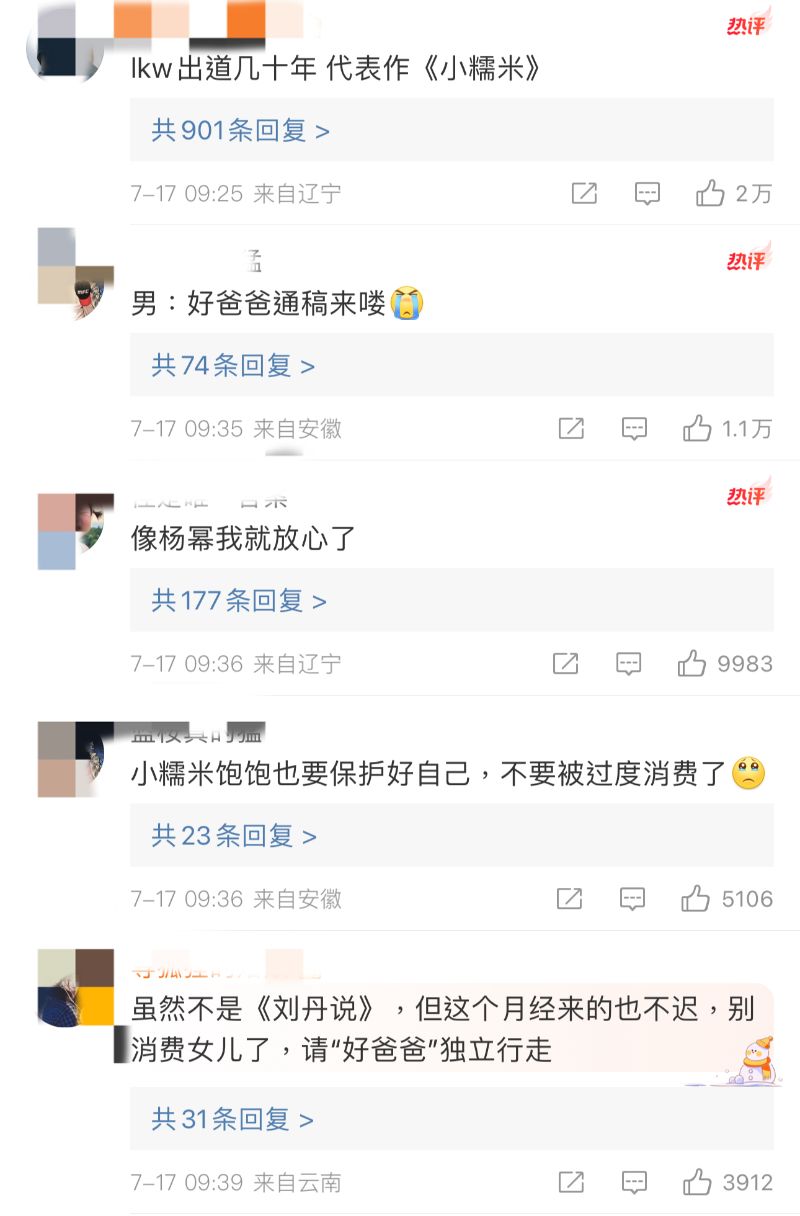Open the 31 replies link
This screenshot has height=1216, width=800.
[x=232, y=1119]
